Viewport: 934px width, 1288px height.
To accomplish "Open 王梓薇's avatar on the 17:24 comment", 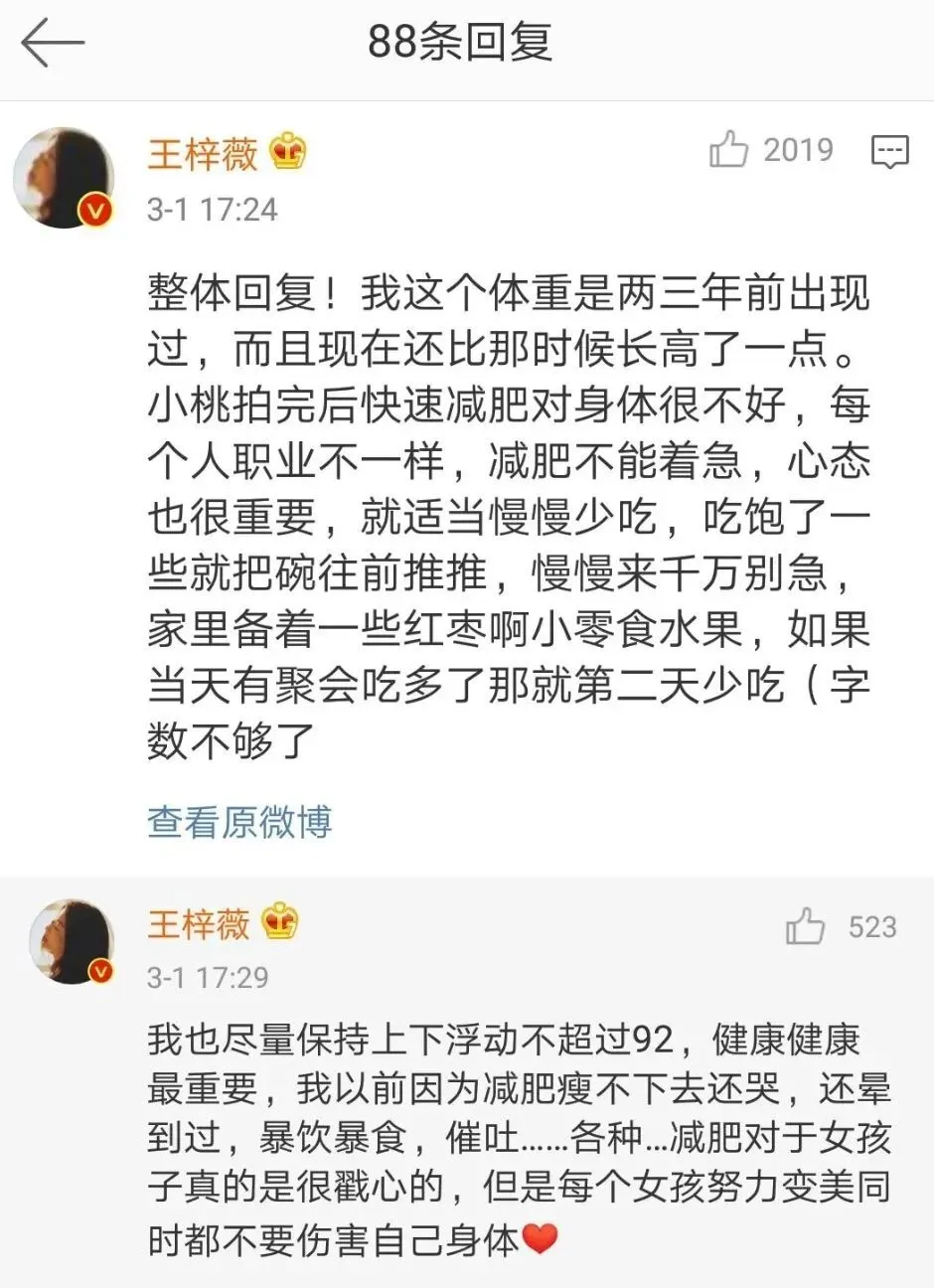I will (x=65, y=177).
